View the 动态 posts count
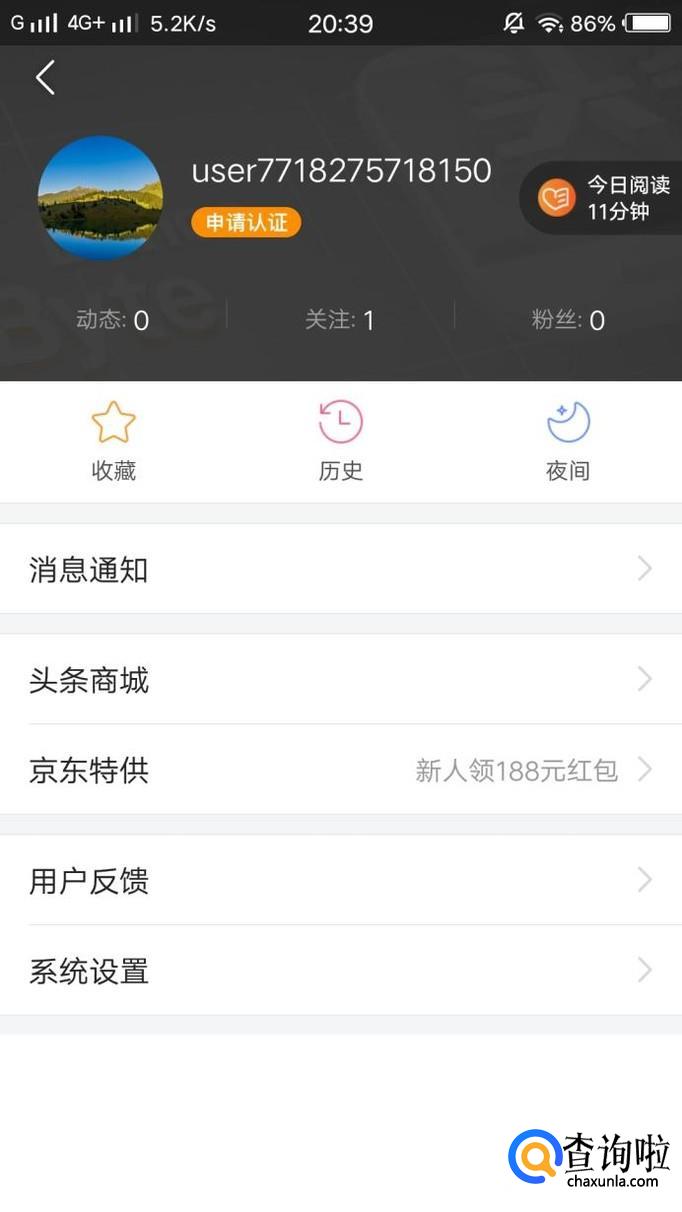Screen dimensions: 682x1212 pos(113,320)
